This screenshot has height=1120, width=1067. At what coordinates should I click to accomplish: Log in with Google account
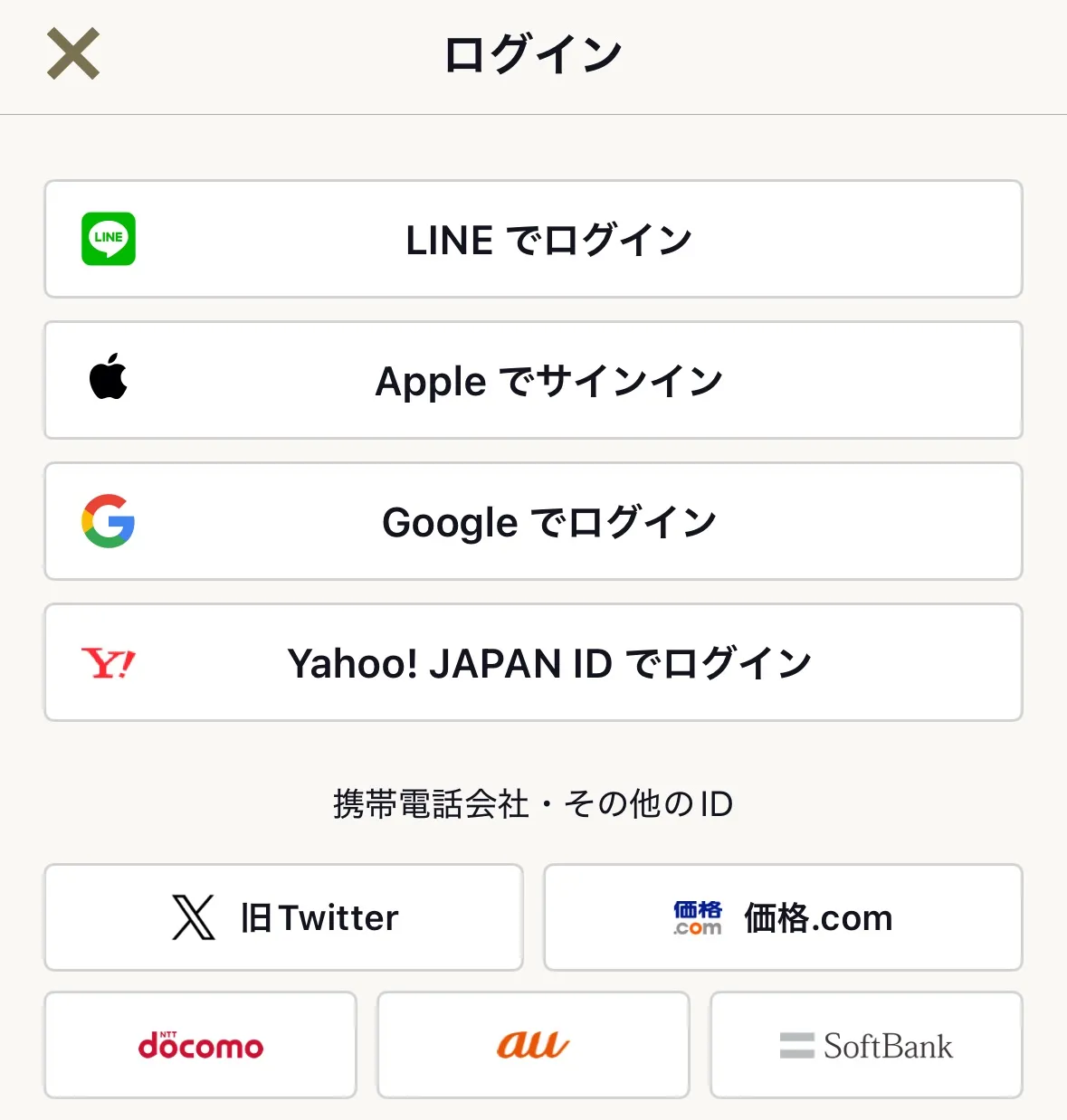click(x=532, y=521)
